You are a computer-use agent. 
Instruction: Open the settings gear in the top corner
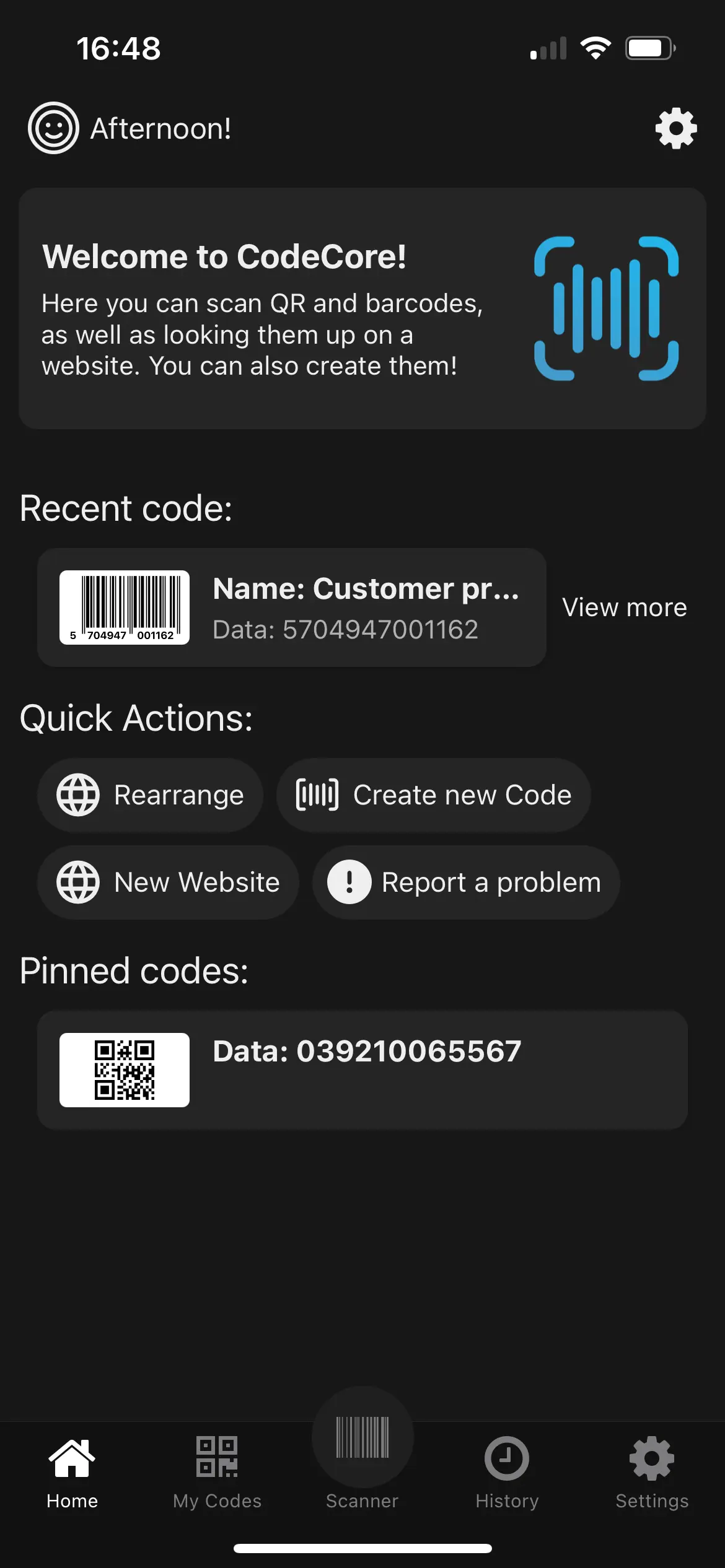tap(675, 128)
